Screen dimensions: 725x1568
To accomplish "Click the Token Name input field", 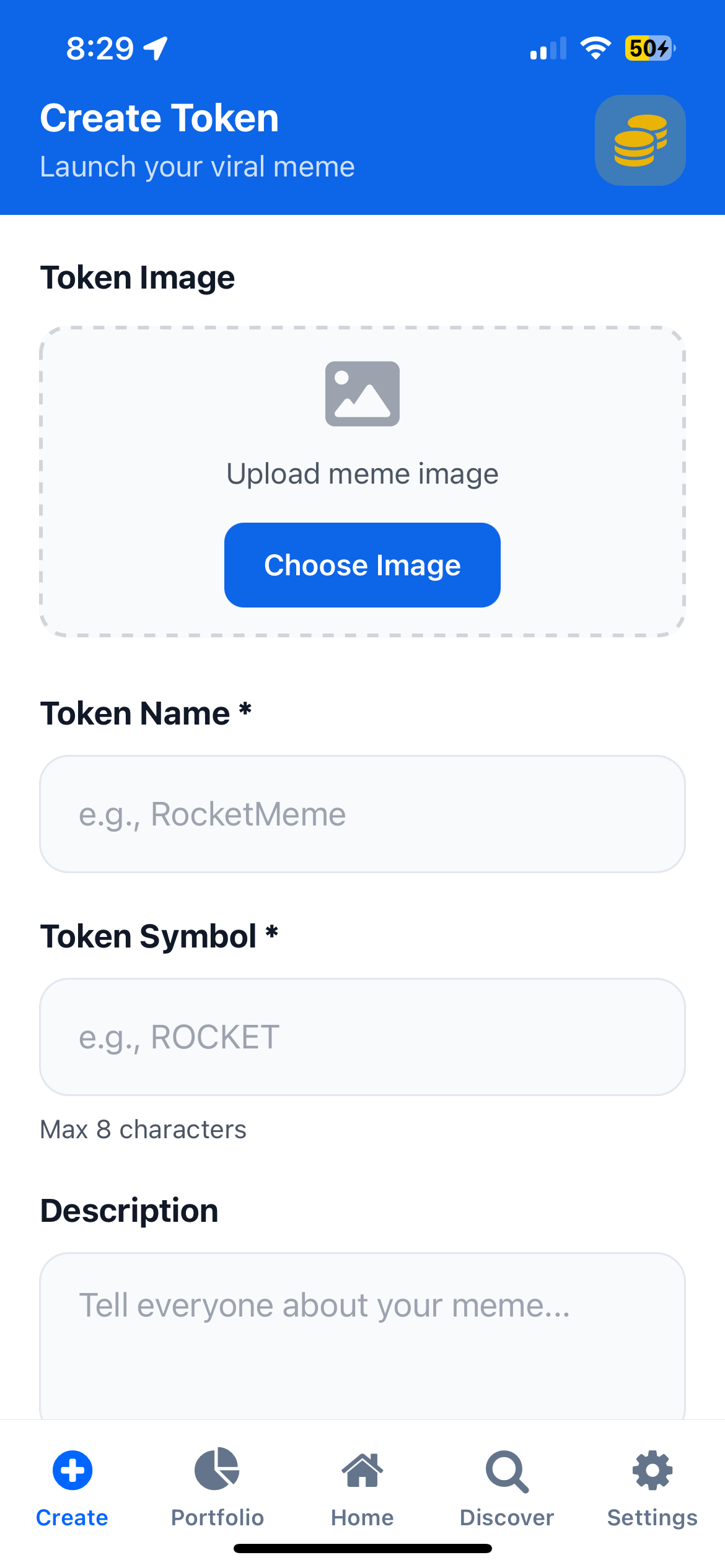I will pyautogui.click(x=362, y=814).
